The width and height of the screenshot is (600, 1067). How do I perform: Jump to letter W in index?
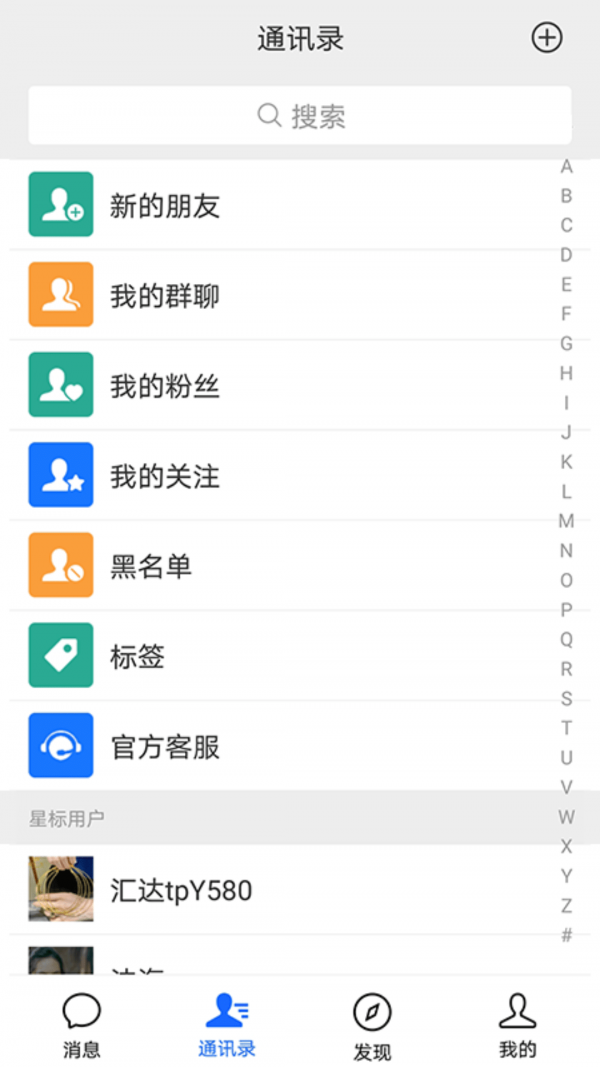click(x=566, y=817)
